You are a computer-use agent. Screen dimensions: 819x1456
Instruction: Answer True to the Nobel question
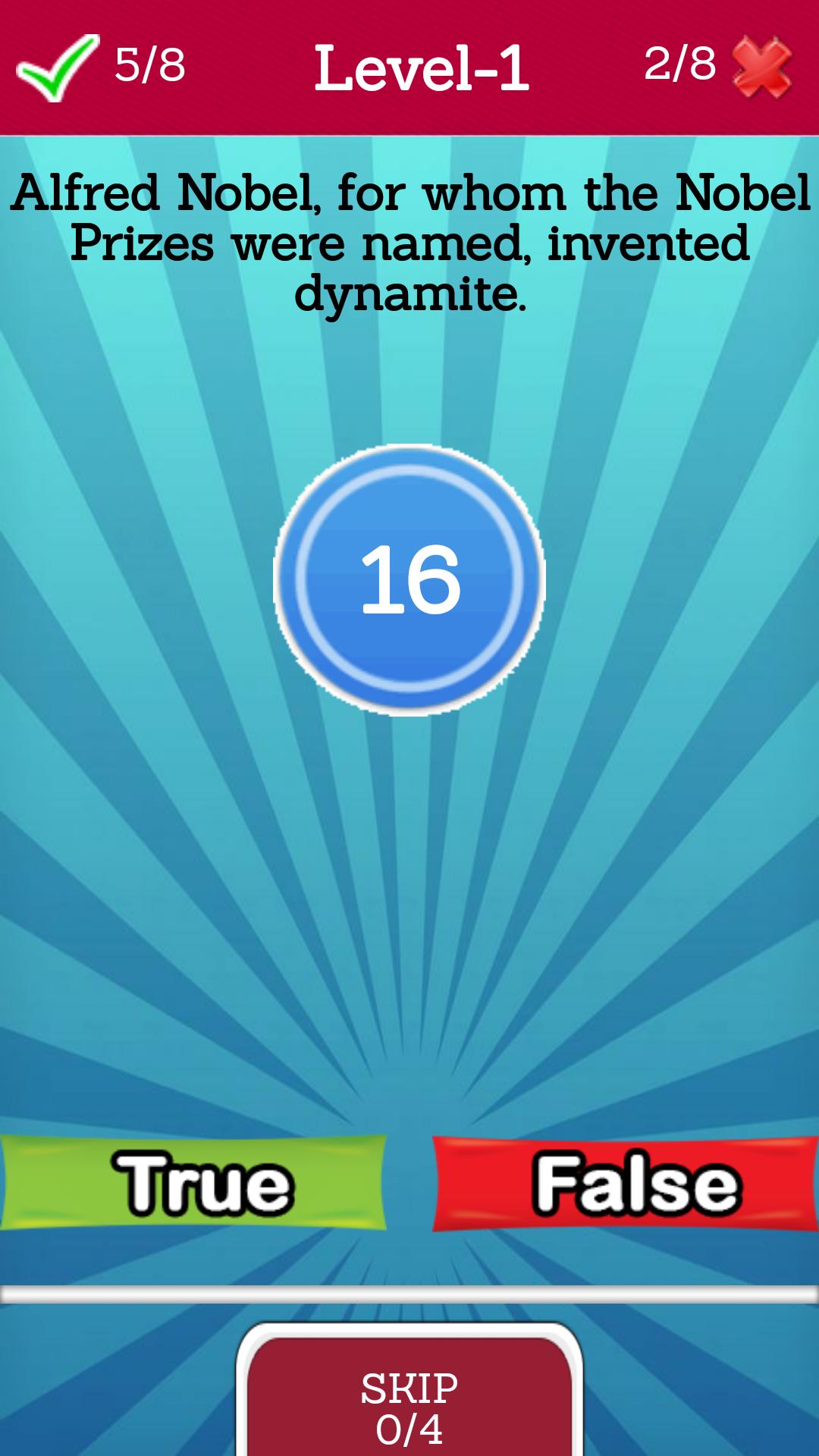[x=194, y=1183]
